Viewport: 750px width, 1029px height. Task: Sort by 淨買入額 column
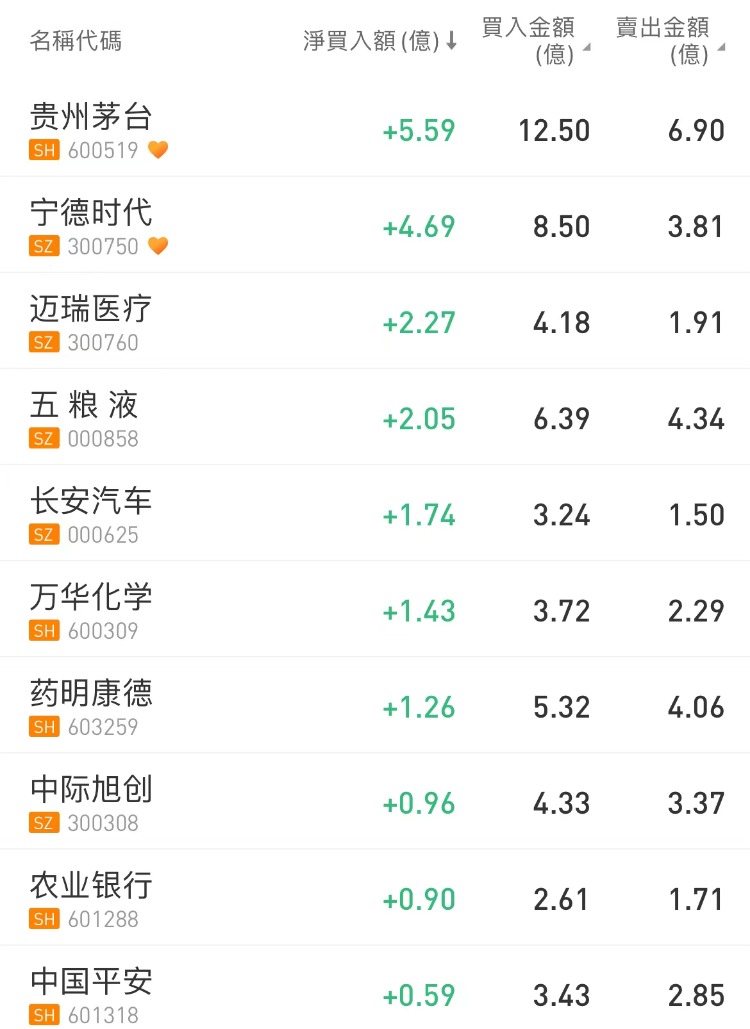[x=380, y=41]
